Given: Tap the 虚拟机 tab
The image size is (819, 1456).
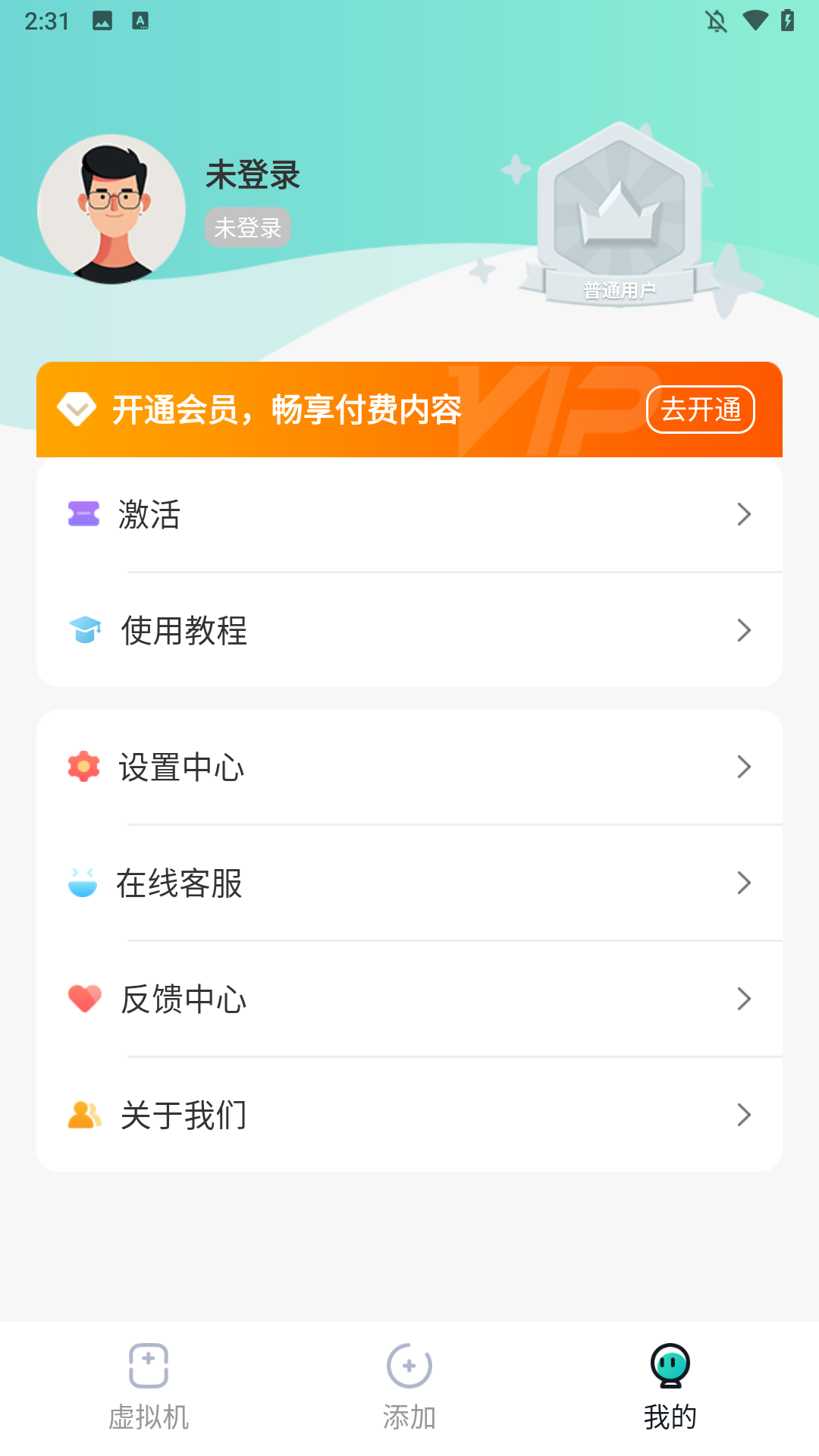Looking at the screenshot, I should pyautogui.click(x=149, y=1395).
